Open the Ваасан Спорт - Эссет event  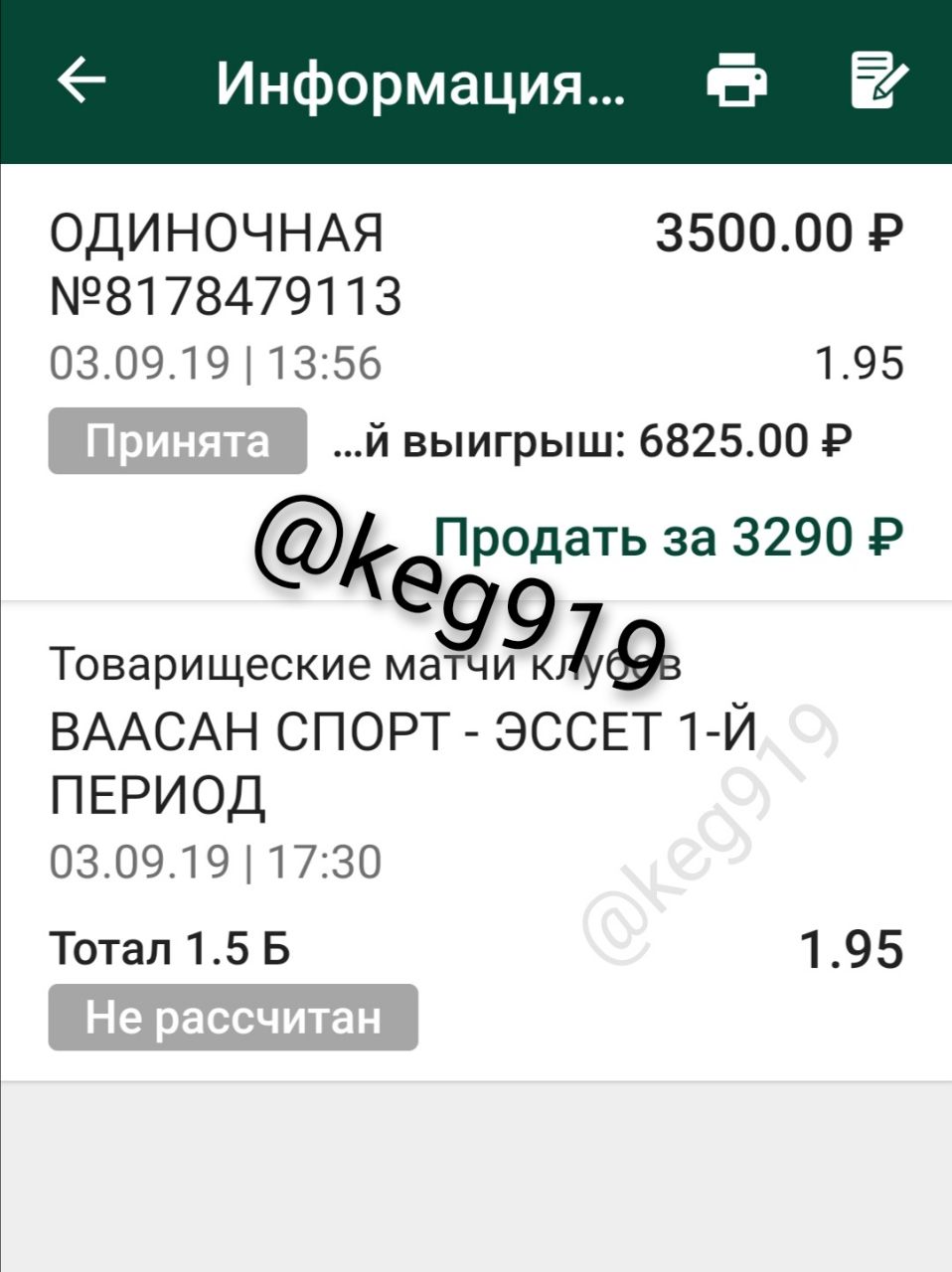(402, 763)
